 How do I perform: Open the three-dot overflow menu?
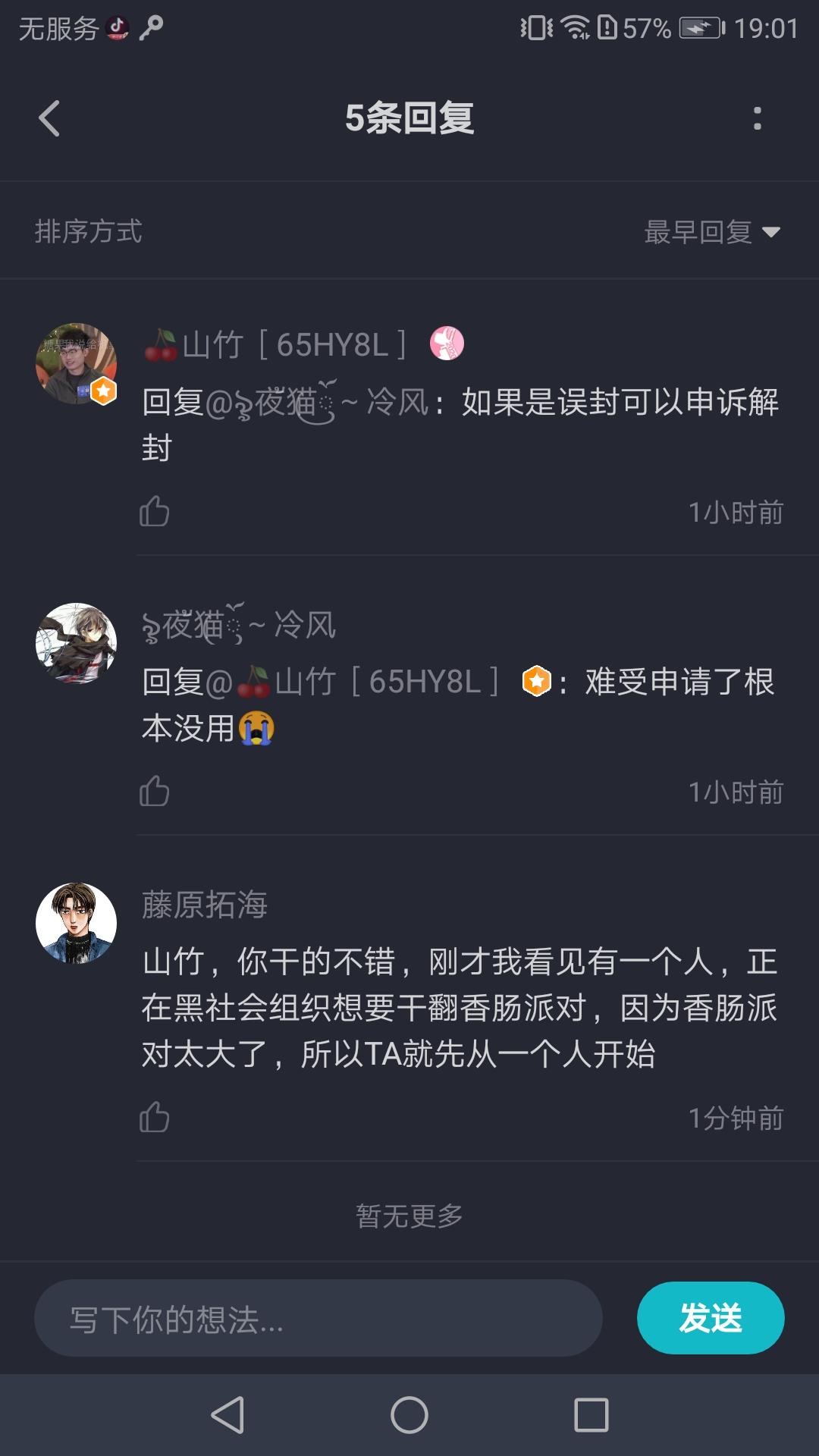click(x=757, y=118)
